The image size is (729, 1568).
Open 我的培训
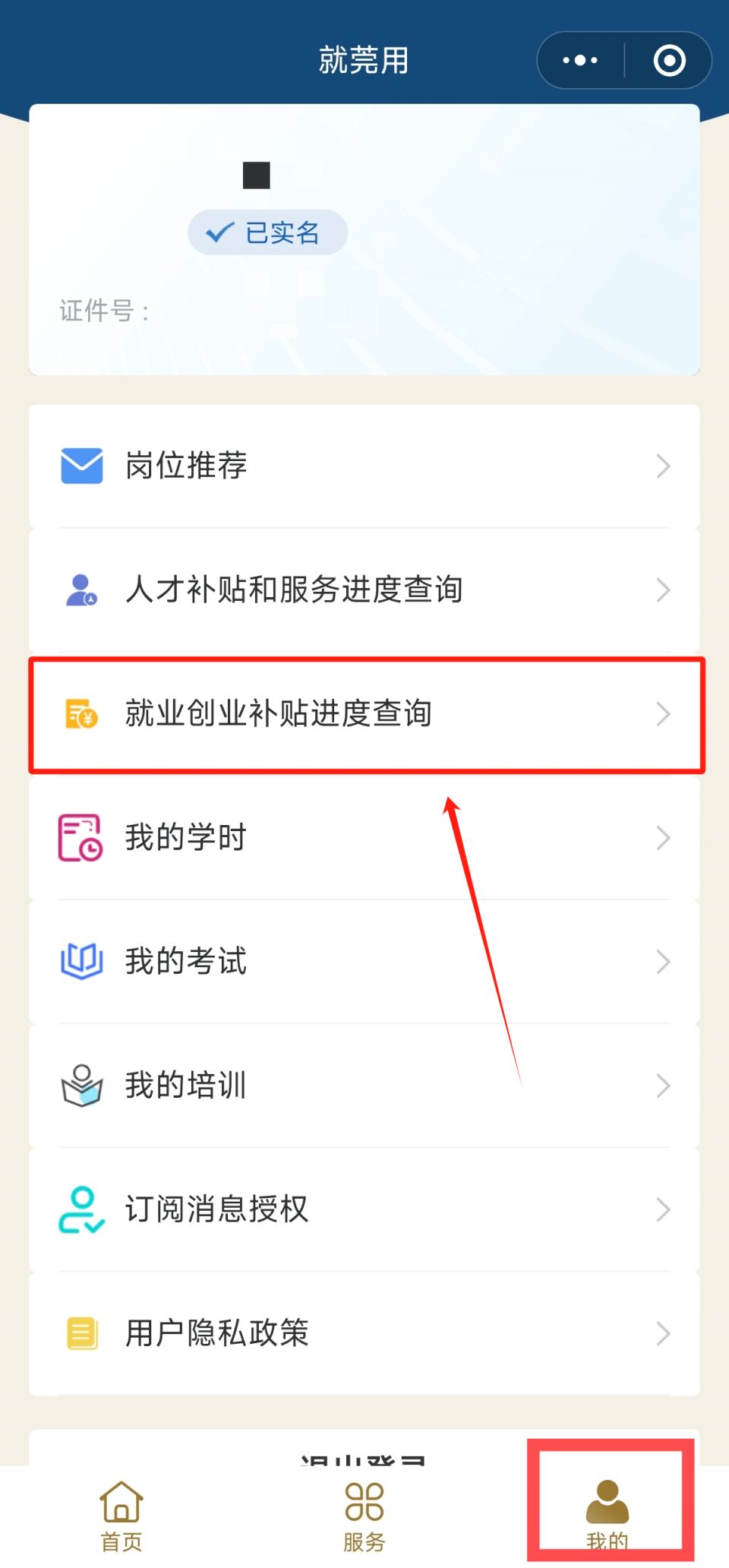point(364,1085)
